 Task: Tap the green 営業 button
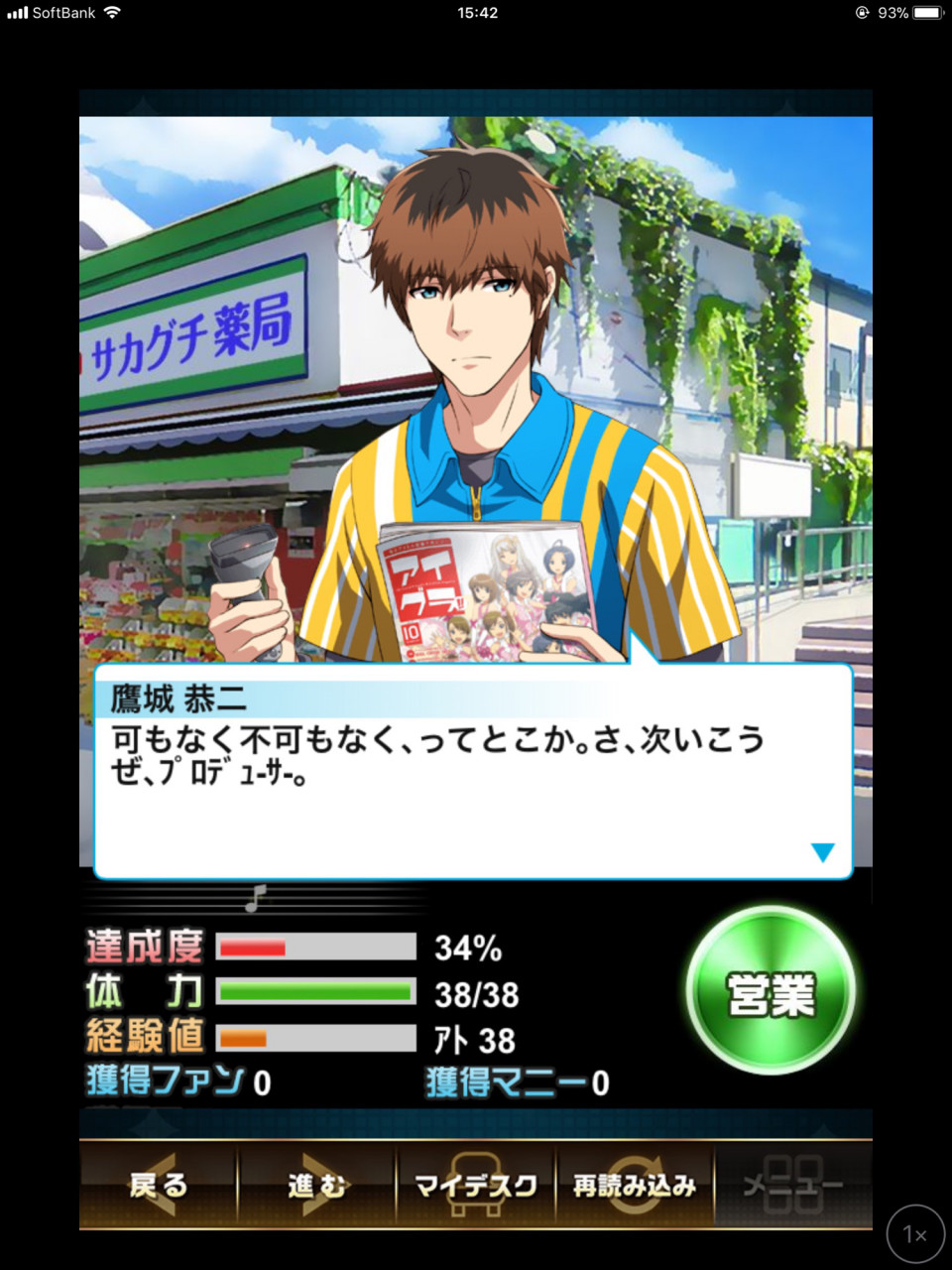tap(771, 991)
